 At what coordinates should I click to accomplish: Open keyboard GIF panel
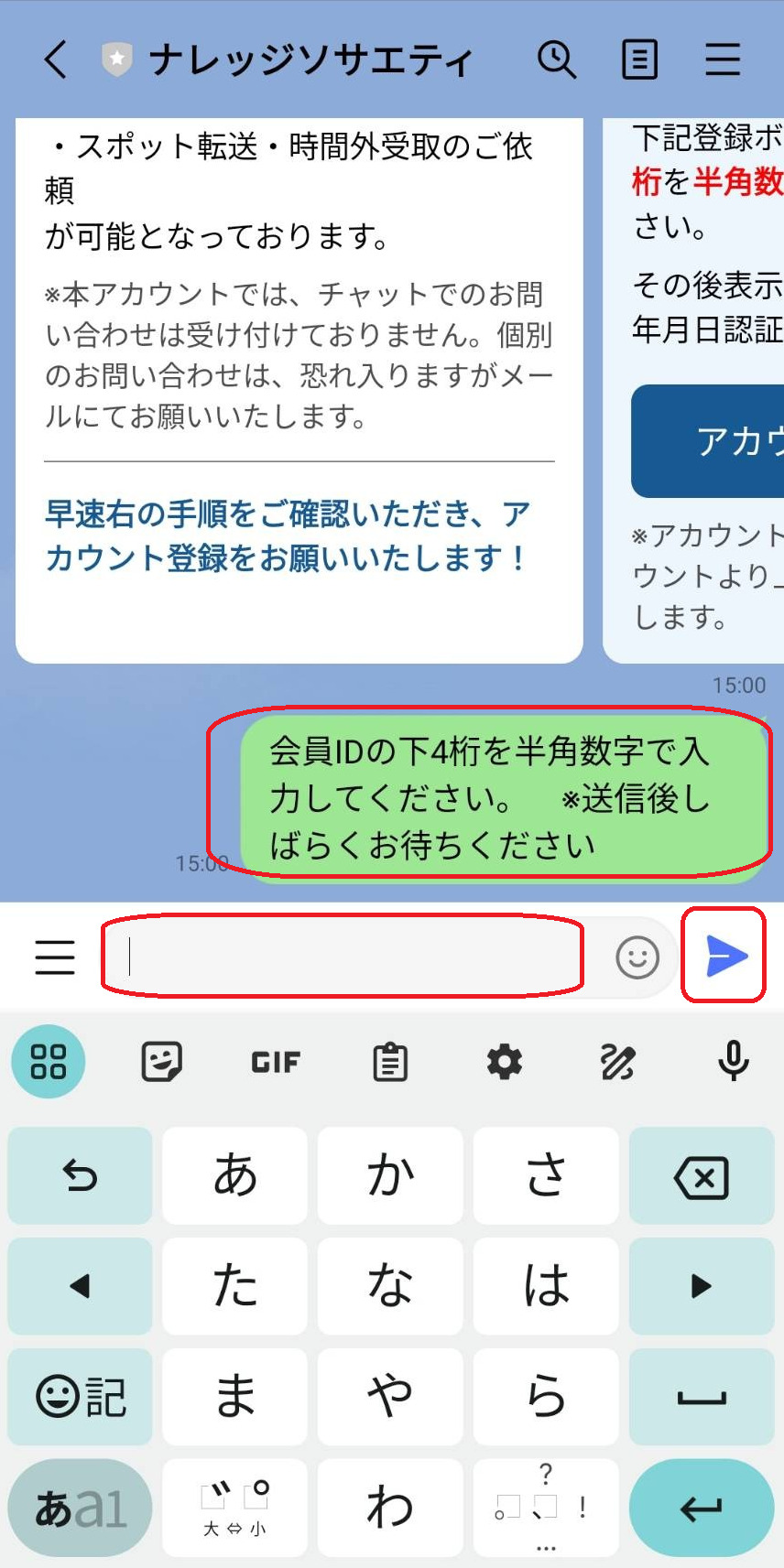276,1062
